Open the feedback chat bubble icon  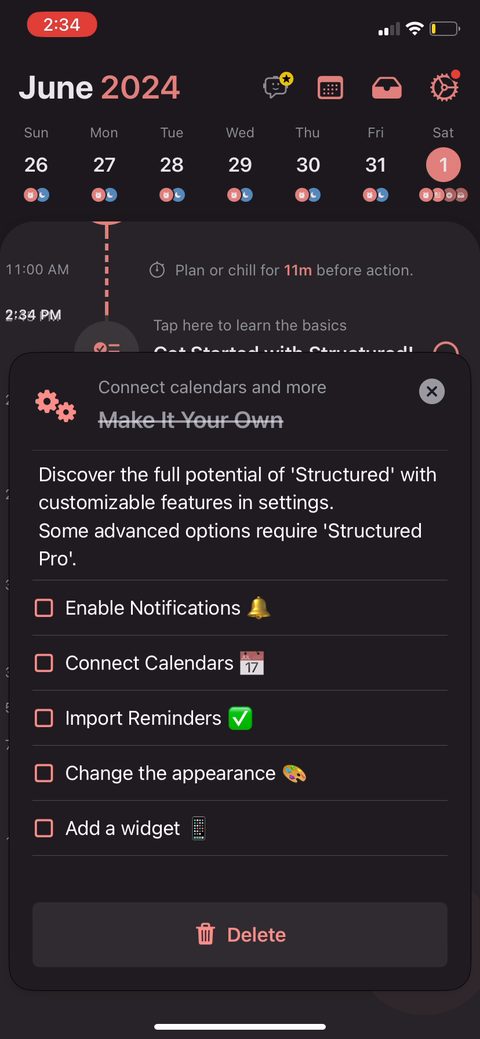(x=278, y=86)
